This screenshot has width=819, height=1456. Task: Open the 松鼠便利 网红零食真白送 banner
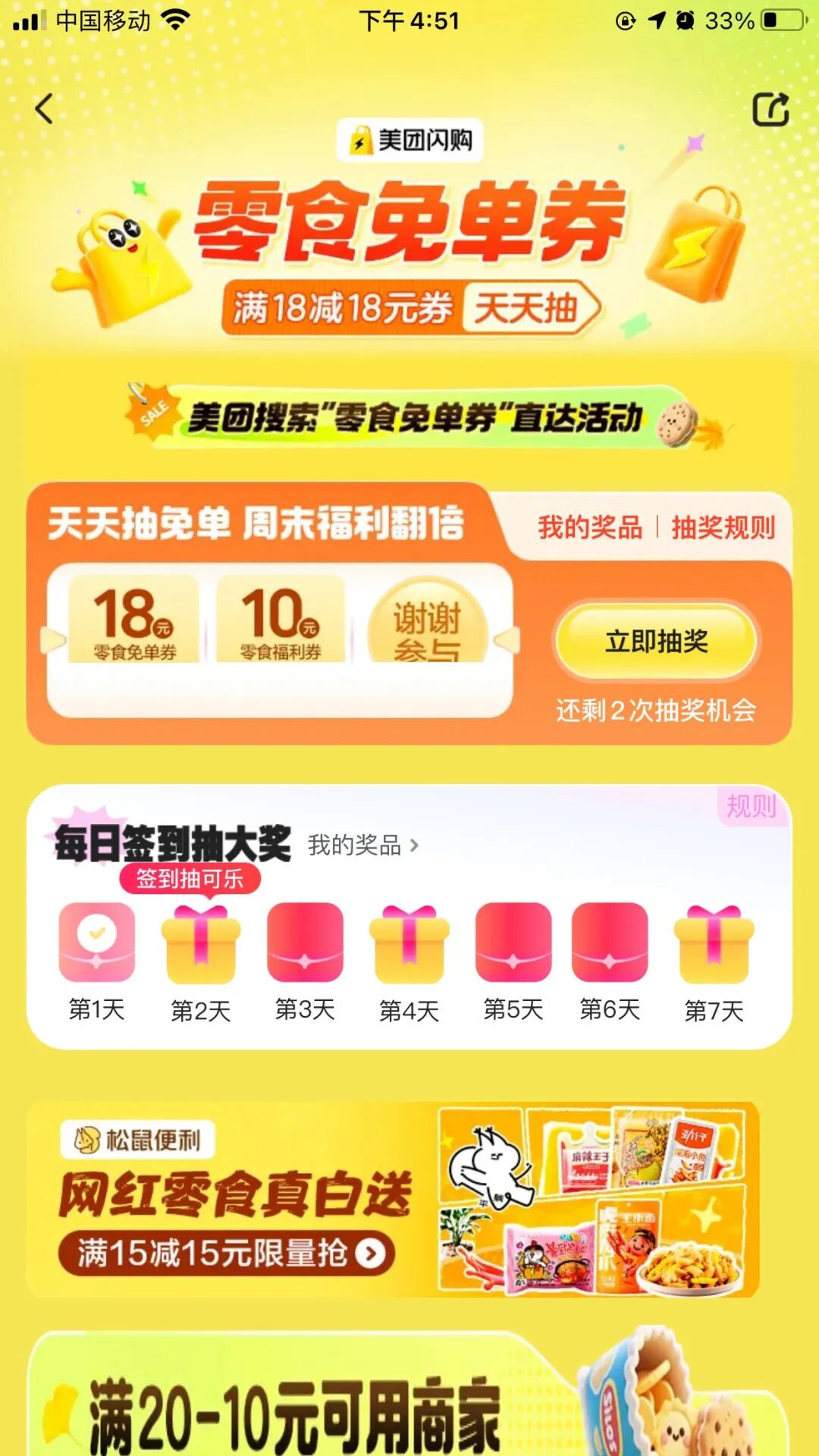point(394,1198)
